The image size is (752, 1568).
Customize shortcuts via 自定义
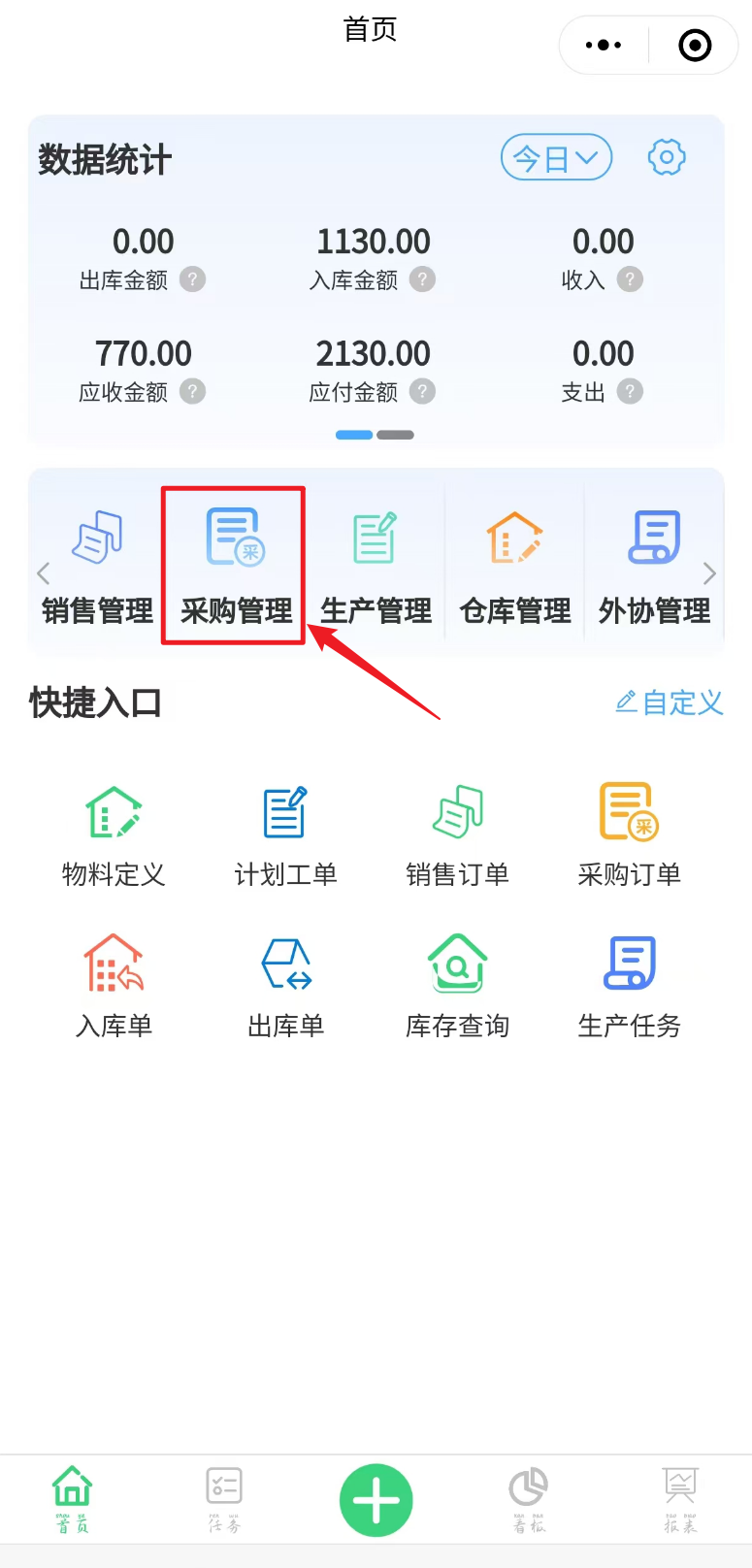point(670,702)
